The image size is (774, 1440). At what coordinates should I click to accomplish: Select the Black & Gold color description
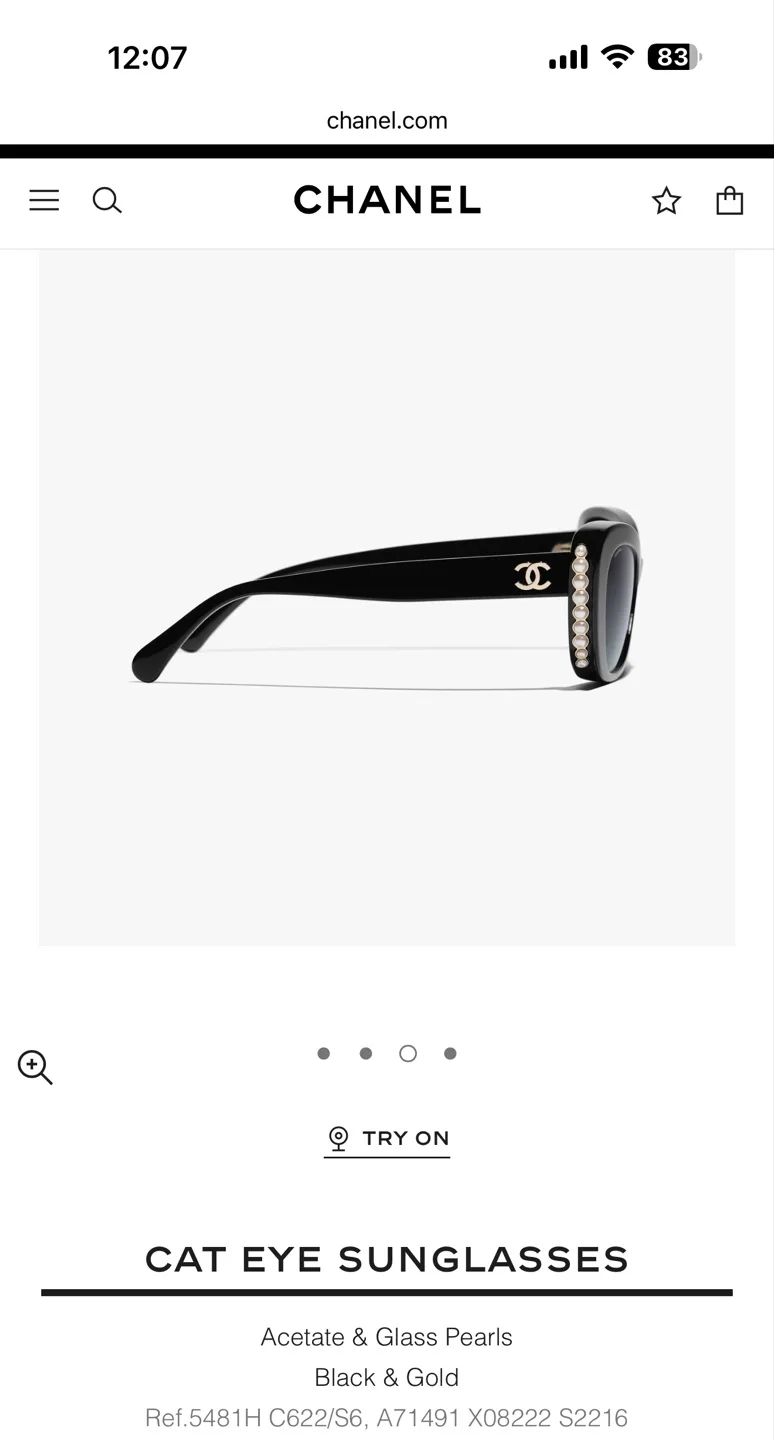pos(387,1377)
